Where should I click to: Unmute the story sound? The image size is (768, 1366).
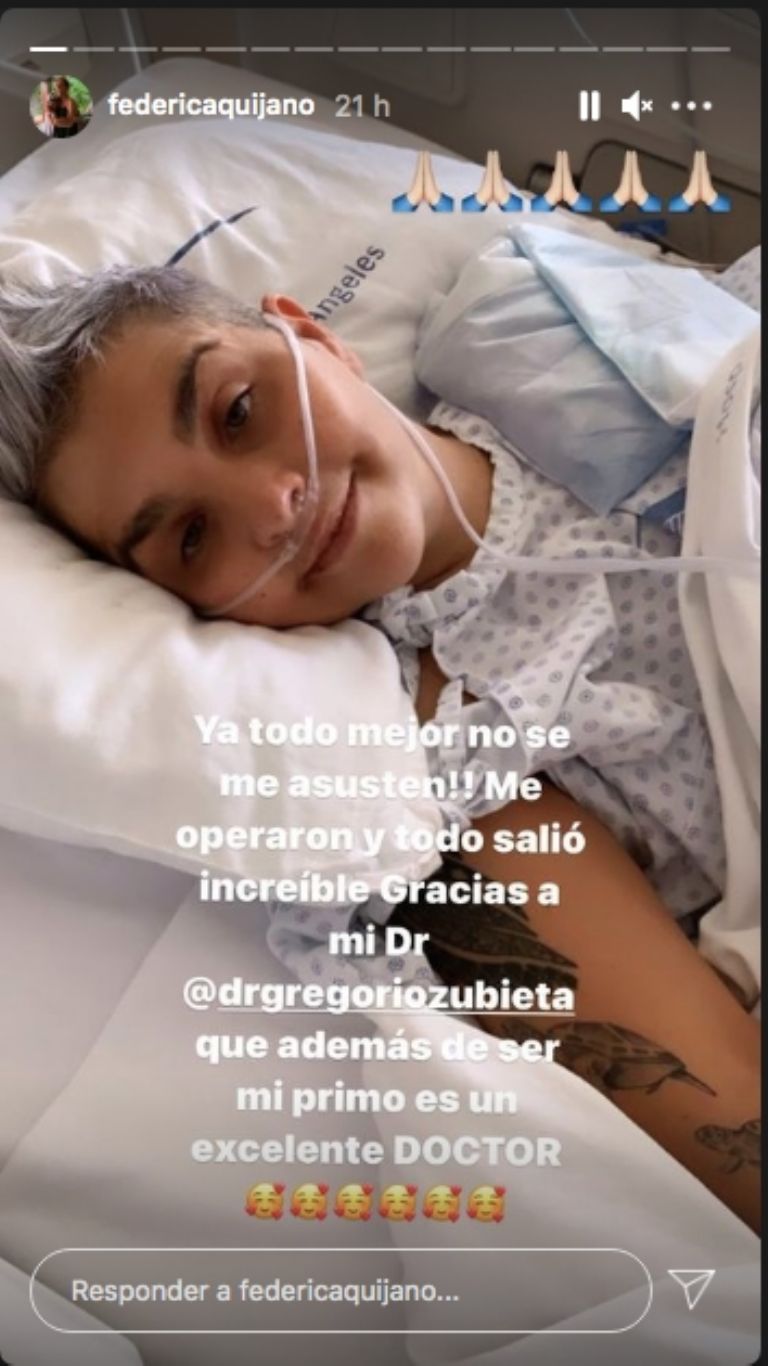(637, 105)
